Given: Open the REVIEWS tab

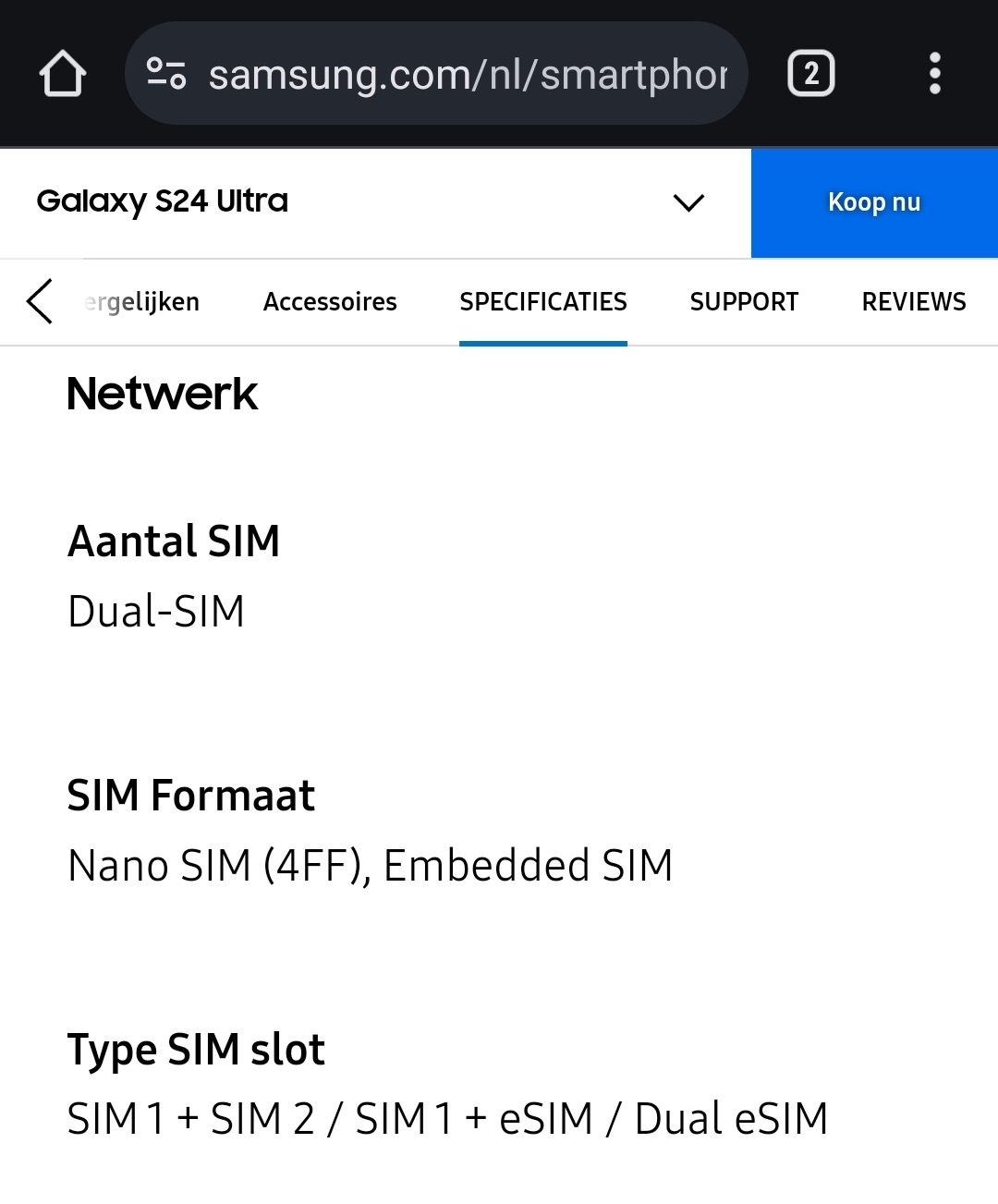Looking at the screenshot, I should pos(913,301).
